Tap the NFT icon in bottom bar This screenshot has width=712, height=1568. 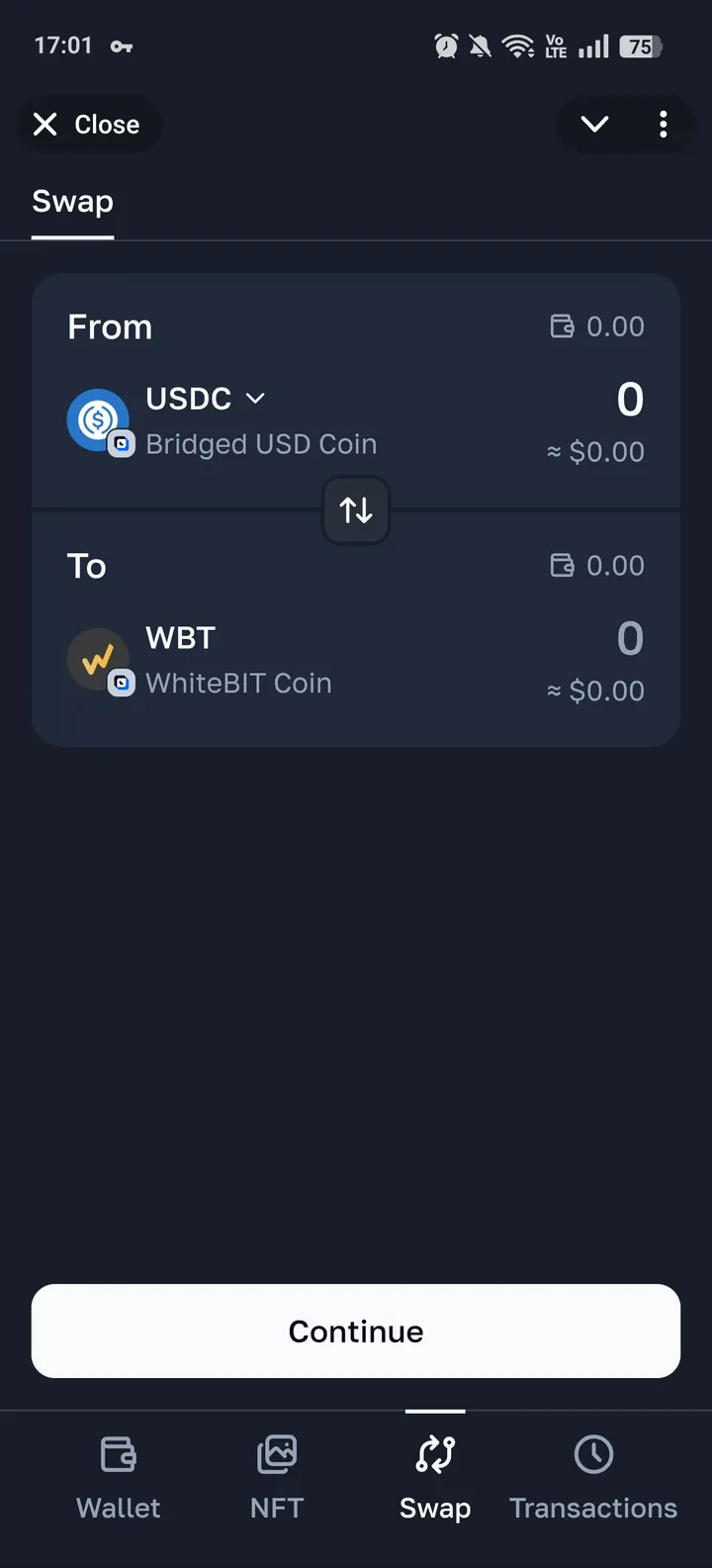pyautogui.click(x=276, y=1453)
